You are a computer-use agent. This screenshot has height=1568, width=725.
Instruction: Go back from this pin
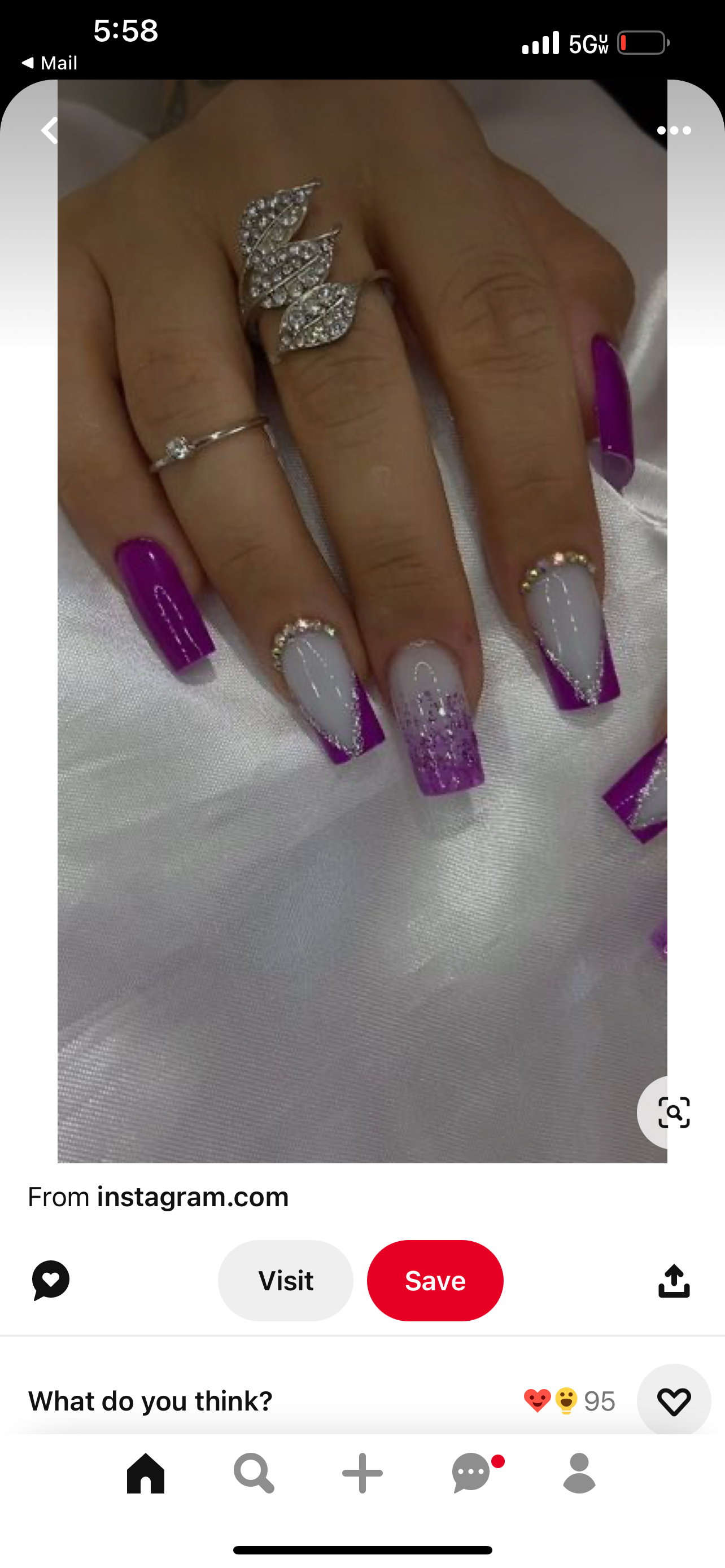[49, 130]
